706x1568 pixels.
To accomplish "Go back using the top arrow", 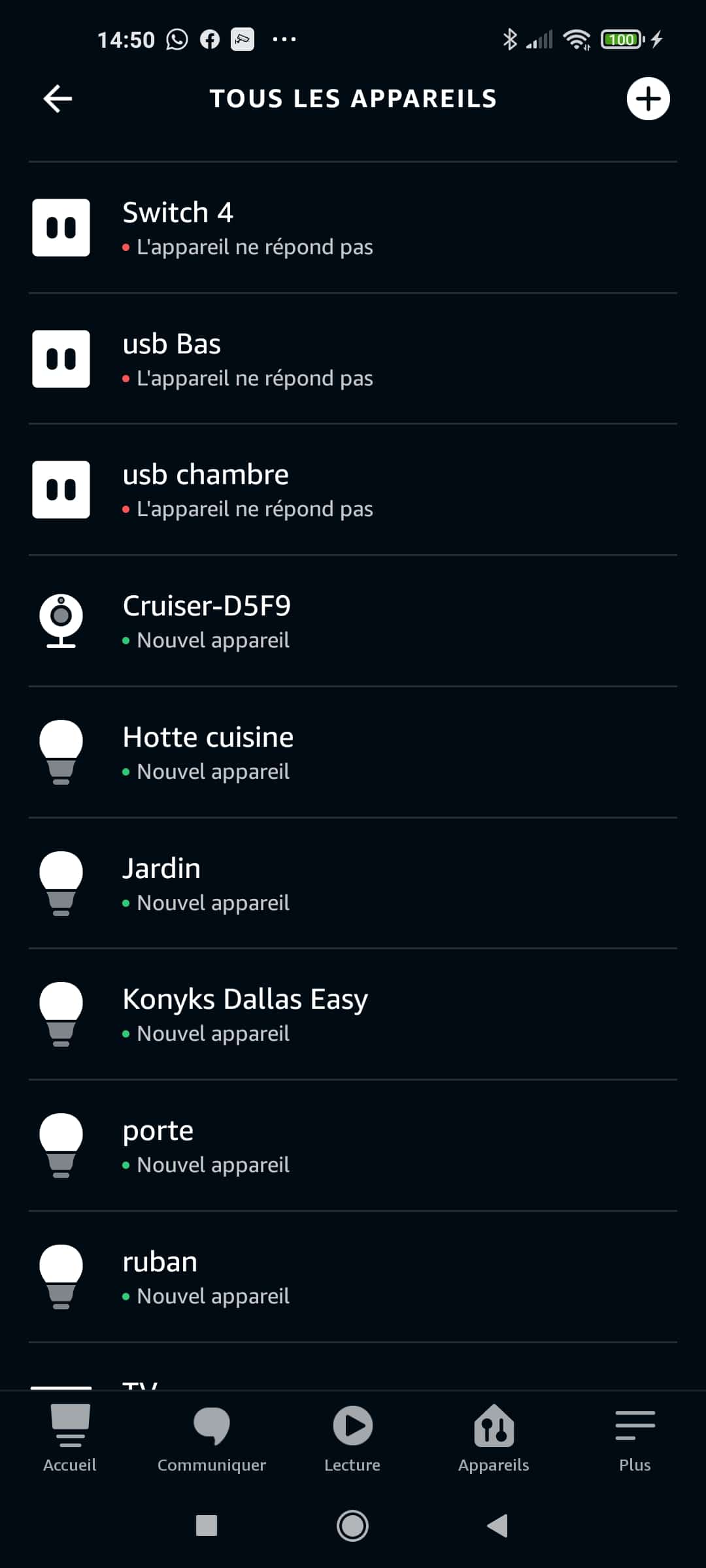I will coord(58,99).
